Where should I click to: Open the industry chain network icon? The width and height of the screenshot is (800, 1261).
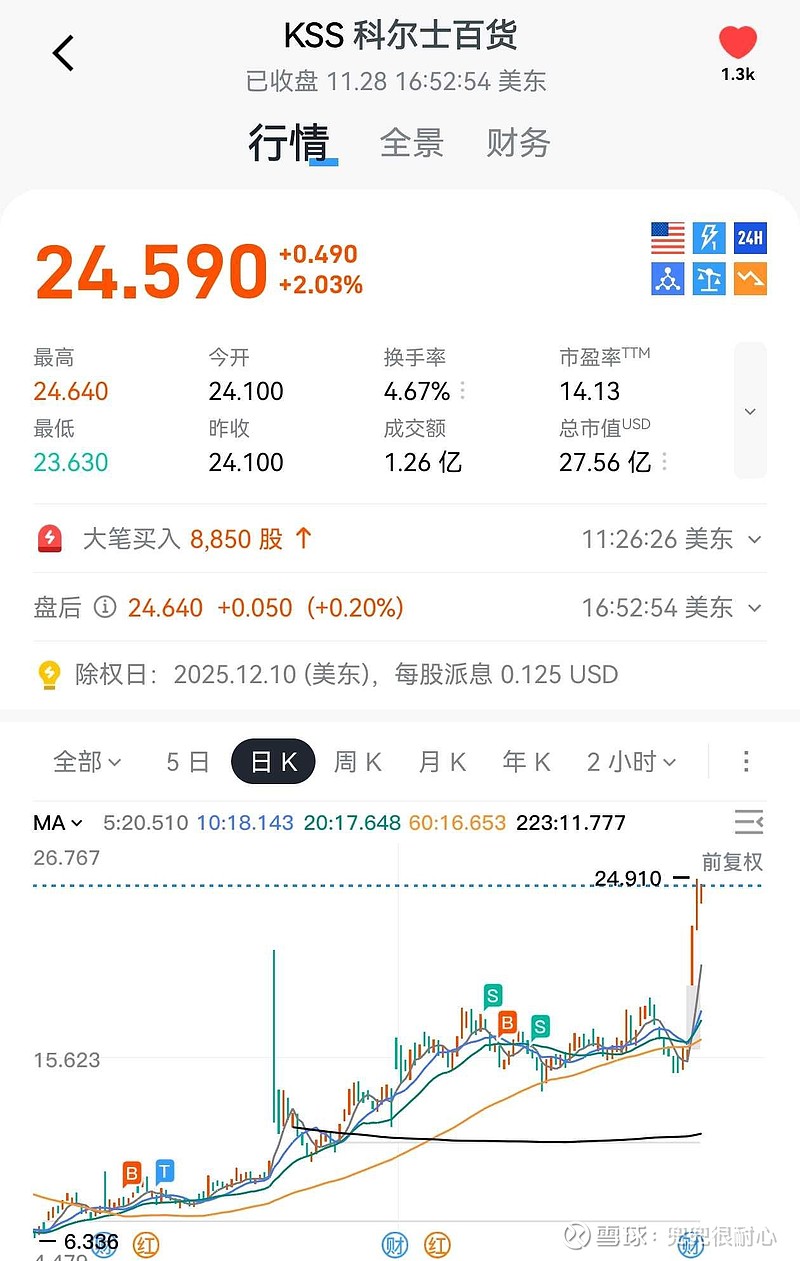coord(666,280)
